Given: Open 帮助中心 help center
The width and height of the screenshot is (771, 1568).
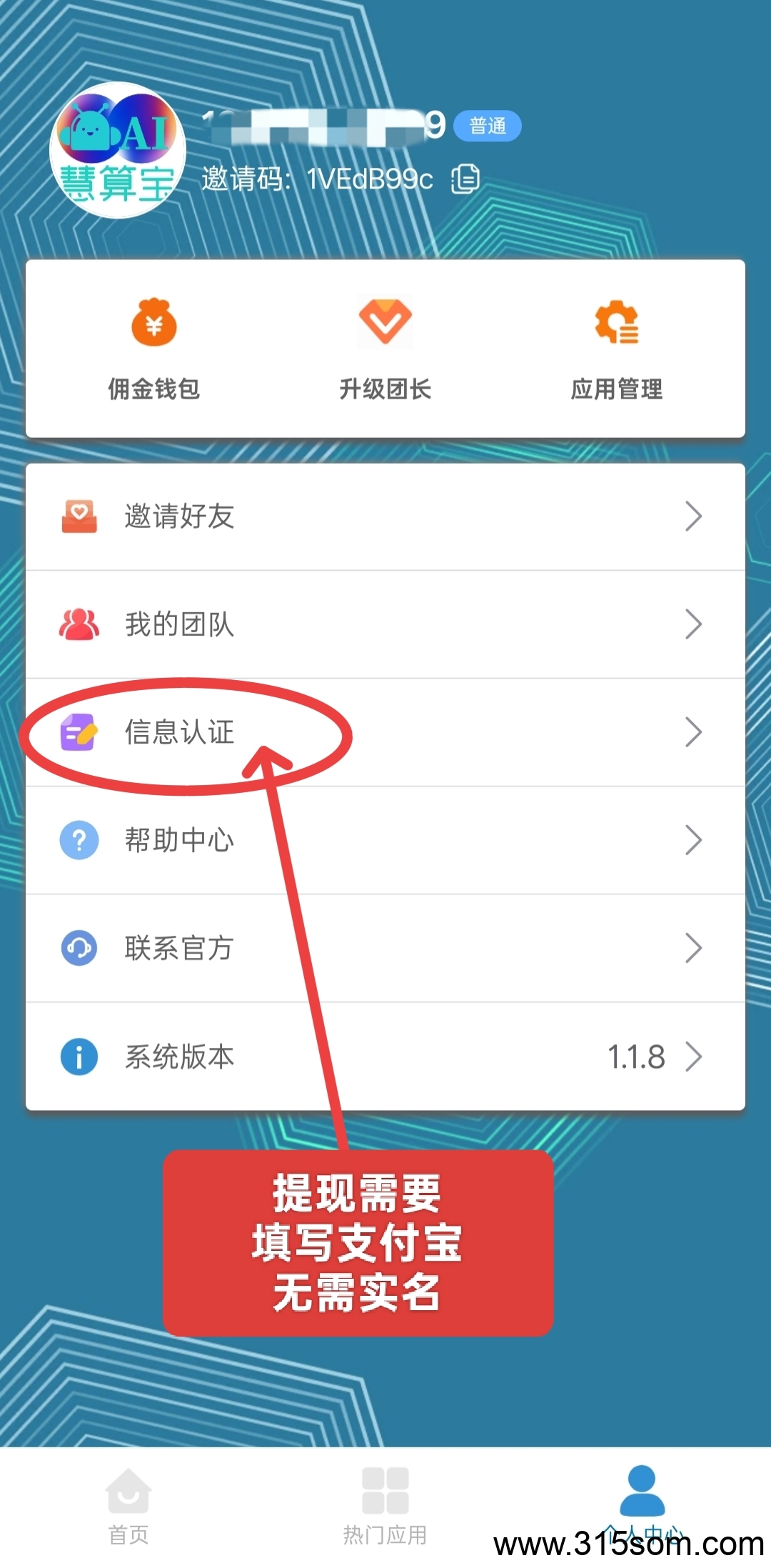Looking at the screenshot, I should (385, 840).
